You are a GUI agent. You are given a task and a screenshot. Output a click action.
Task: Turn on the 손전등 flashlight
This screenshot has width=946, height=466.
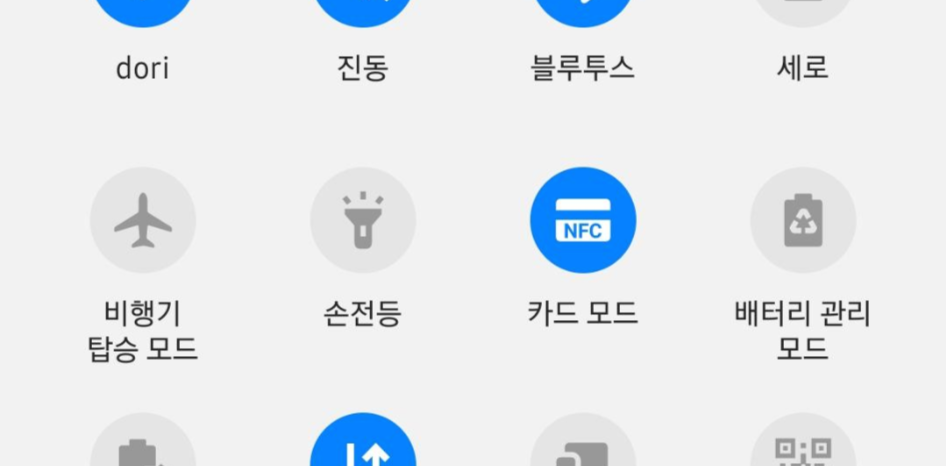pyautogui.click(x=363, y=220)
